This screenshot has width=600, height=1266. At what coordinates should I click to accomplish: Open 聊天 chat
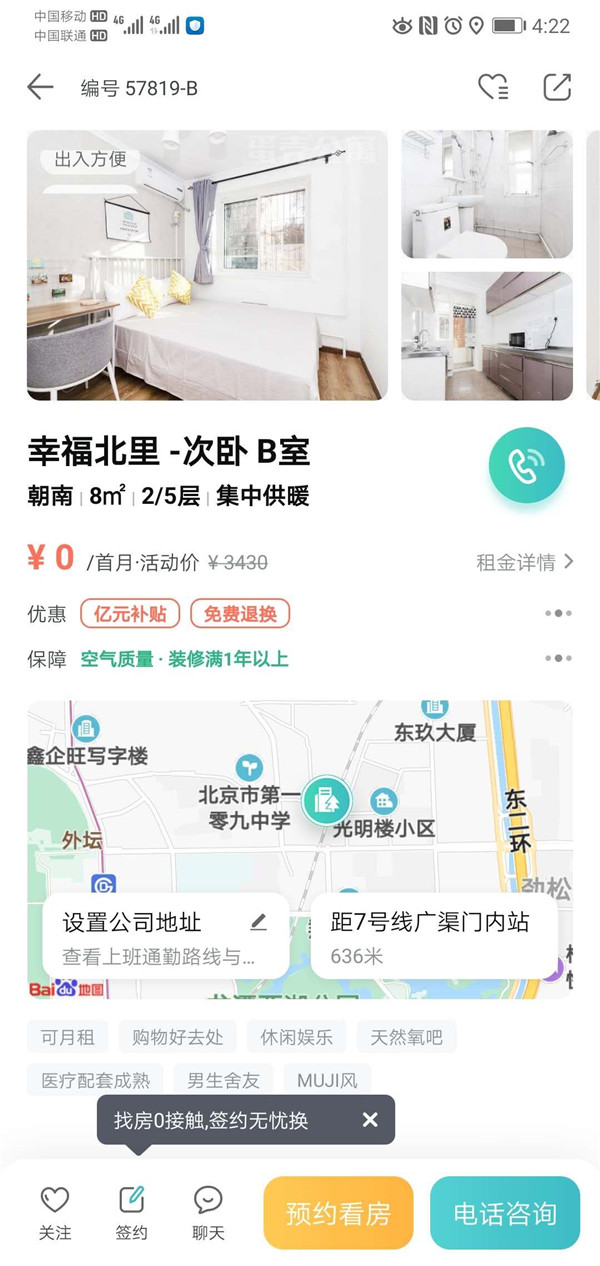point(207,1212)
